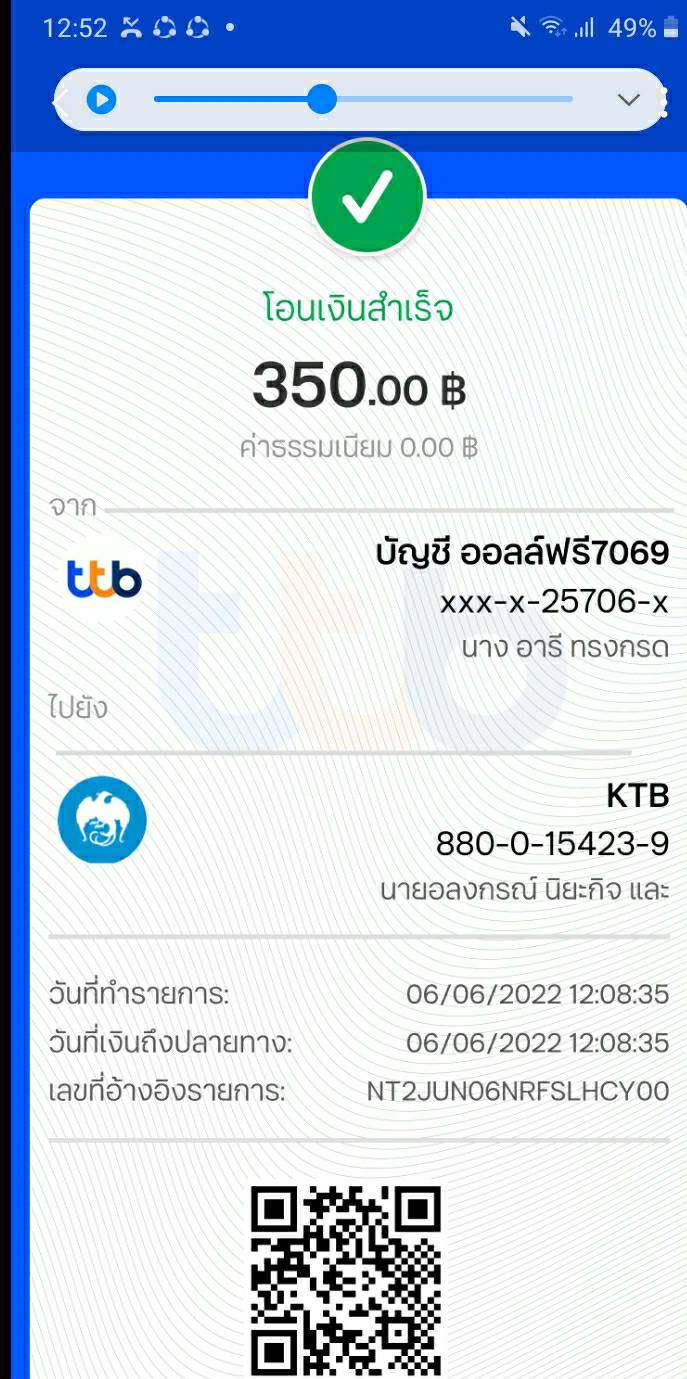
Task: Tap the playback progress slider
Action: (321, 100)
